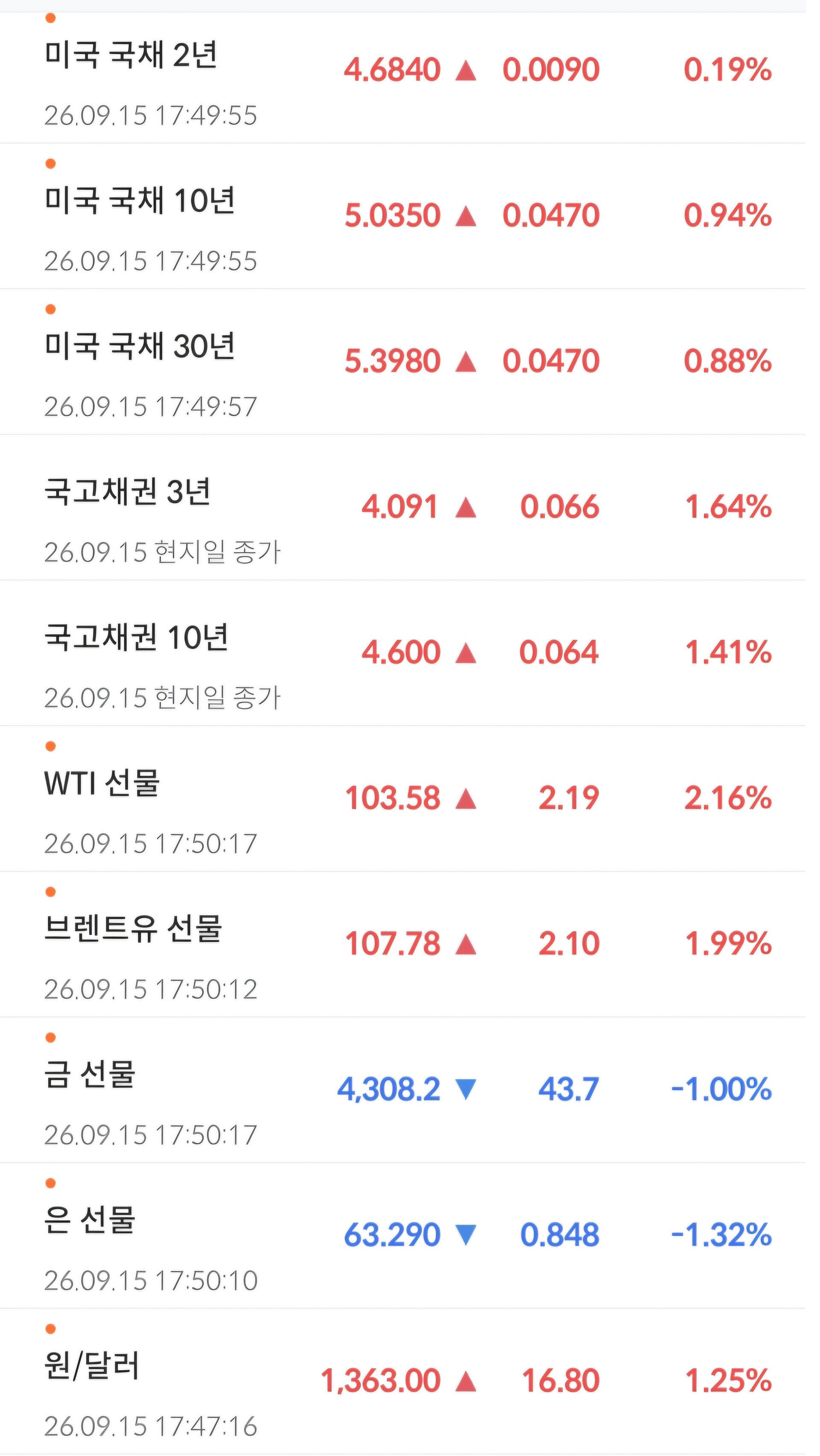820x1456 pixels.
Task: View details for 국고채권 3년
Action: [x=403, y=508]
